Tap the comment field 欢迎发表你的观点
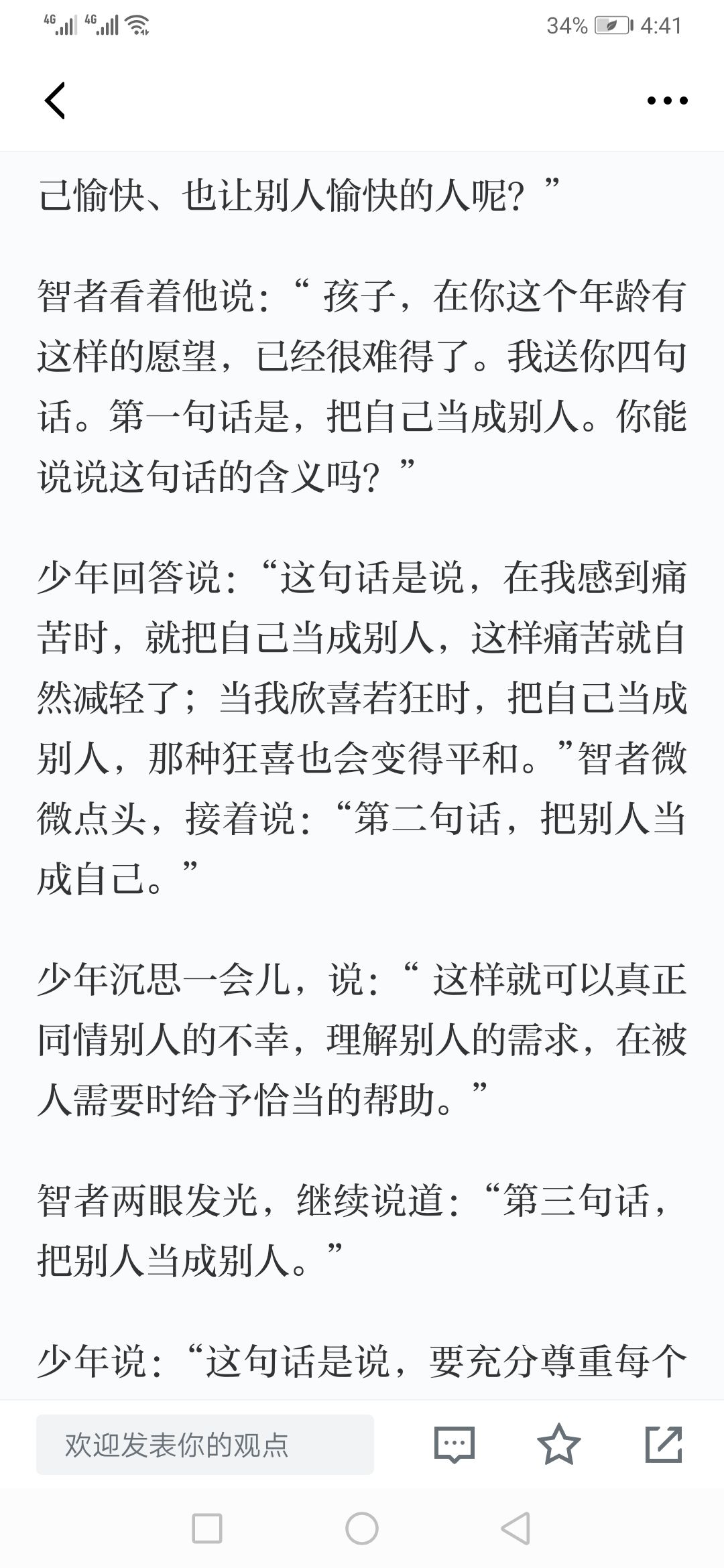The width and height of the screenshot is (724, 1568). pyautogui.click(x=205, y=1445)
